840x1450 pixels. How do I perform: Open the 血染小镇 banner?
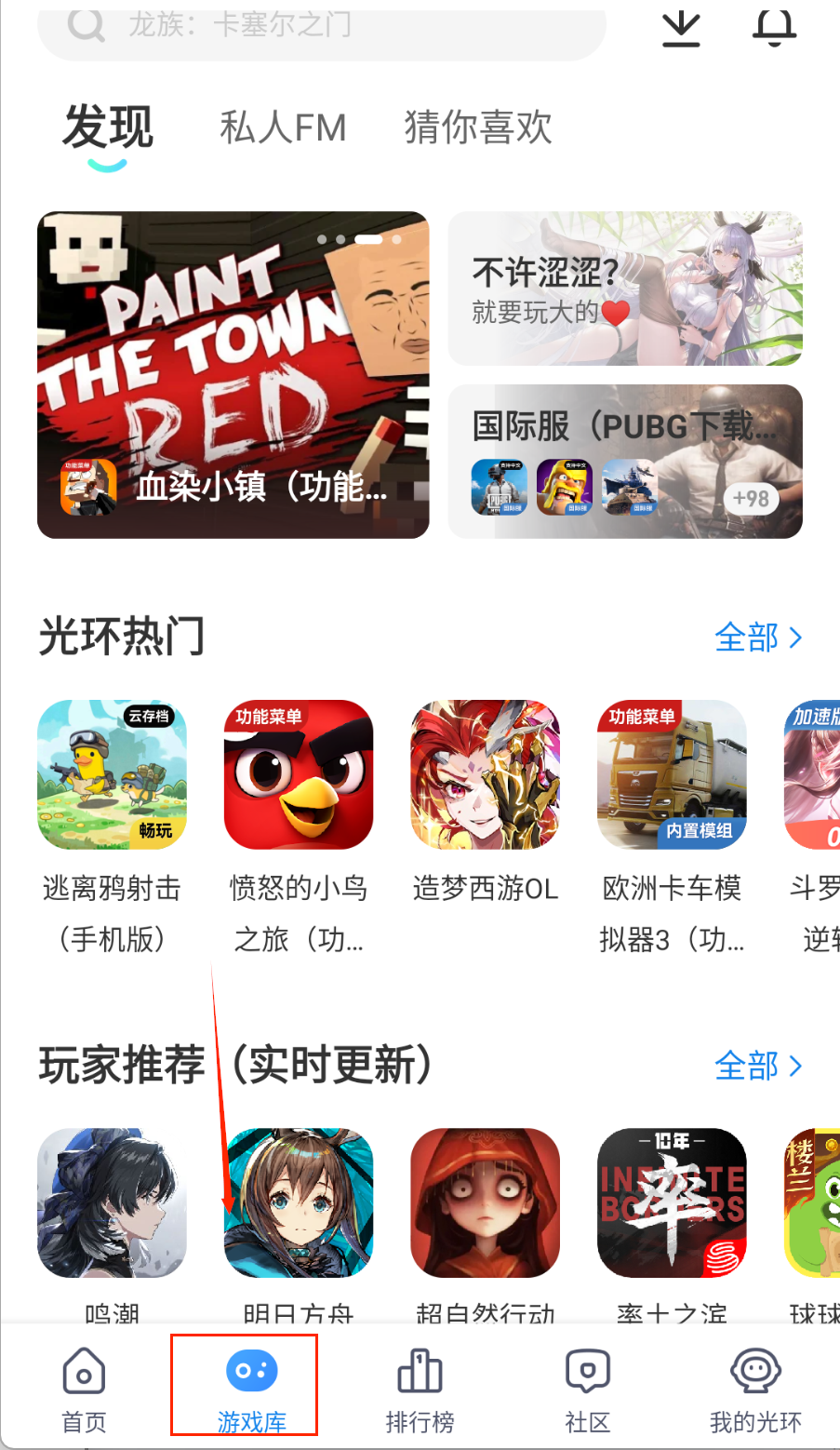pyautogui.click(x=233, y=374)
